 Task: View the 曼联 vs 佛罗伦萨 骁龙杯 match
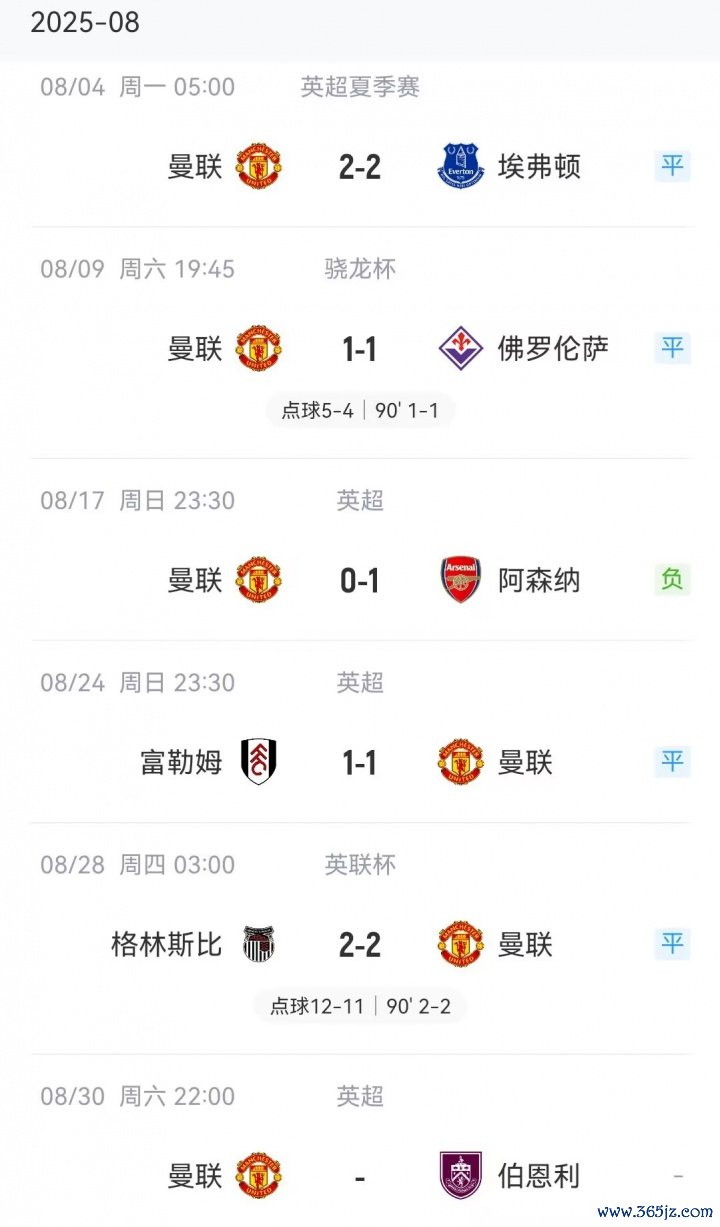click(x=360, y=349)
